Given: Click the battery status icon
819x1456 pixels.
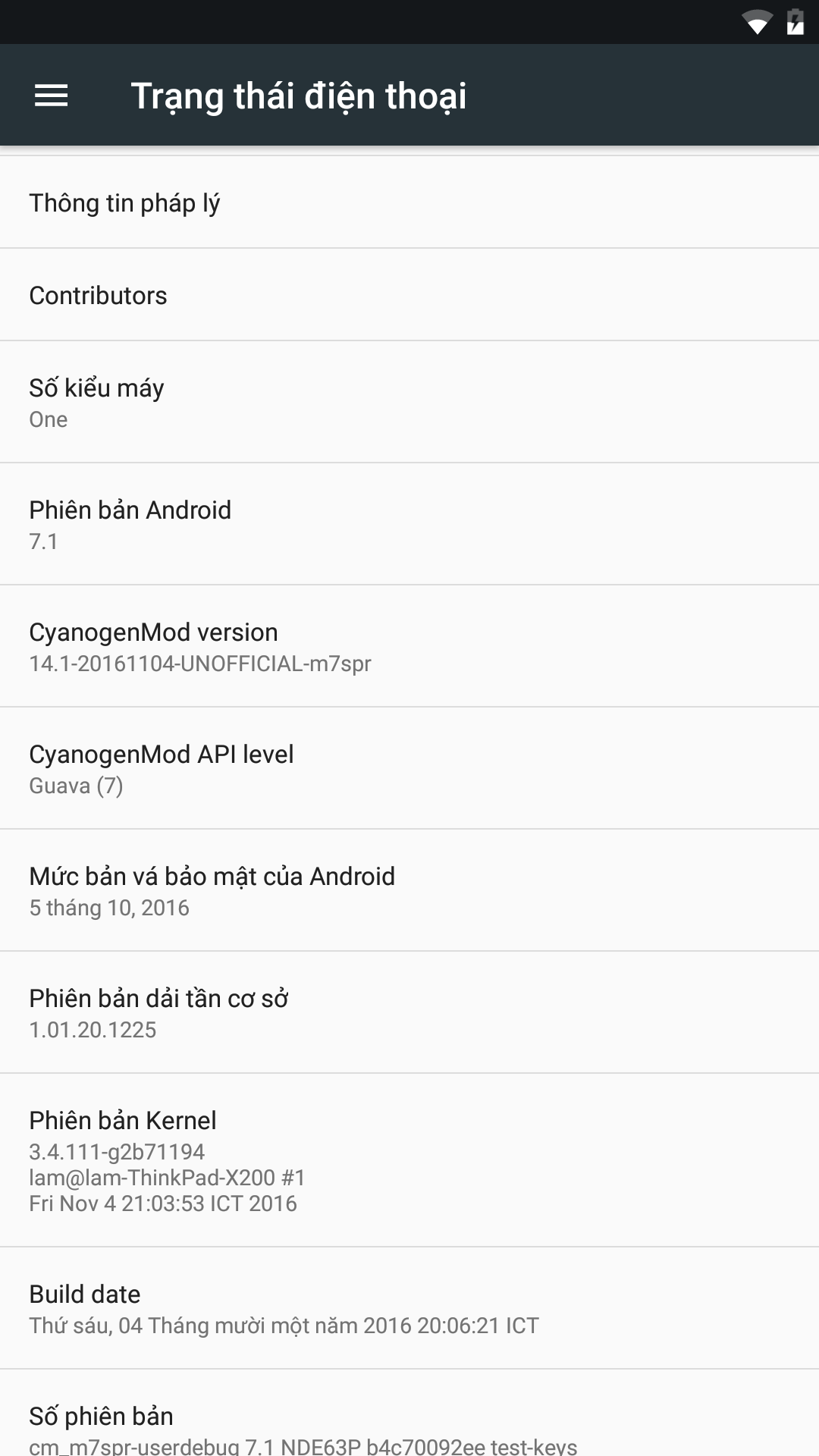Looking at the screenshot, I should [795, 23].
